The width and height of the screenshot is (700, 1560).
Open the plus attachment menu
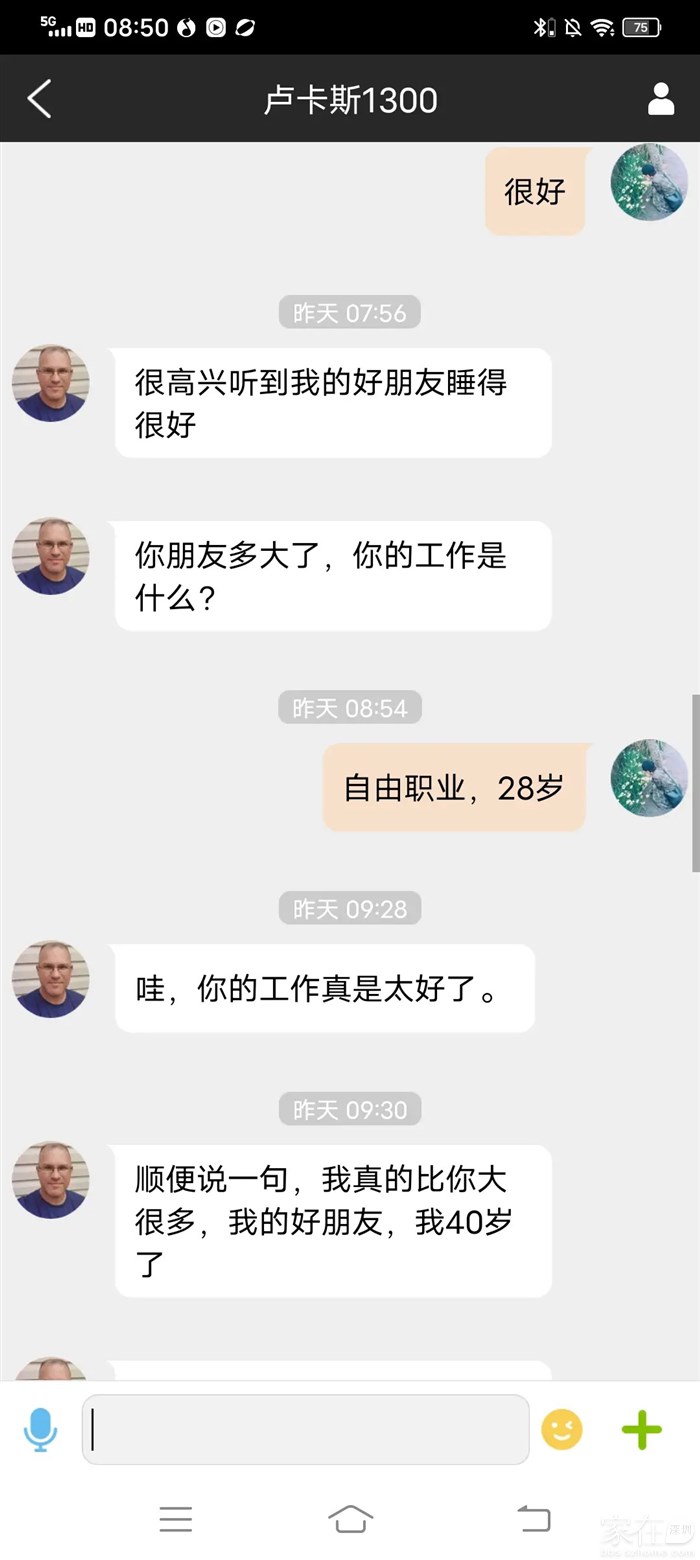tap(641, 1429)
